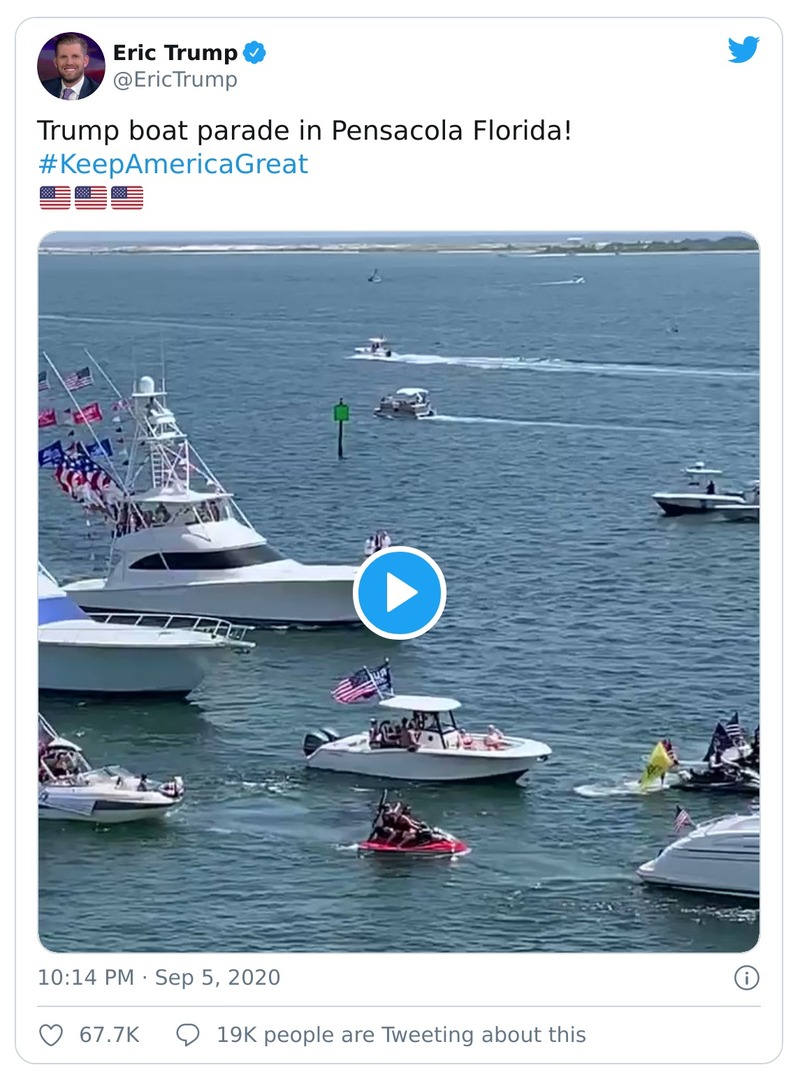Click the Twitter bird logo
Viewport: 800px width, 1079px height.
pyautogui.click(x=745, y=49)
